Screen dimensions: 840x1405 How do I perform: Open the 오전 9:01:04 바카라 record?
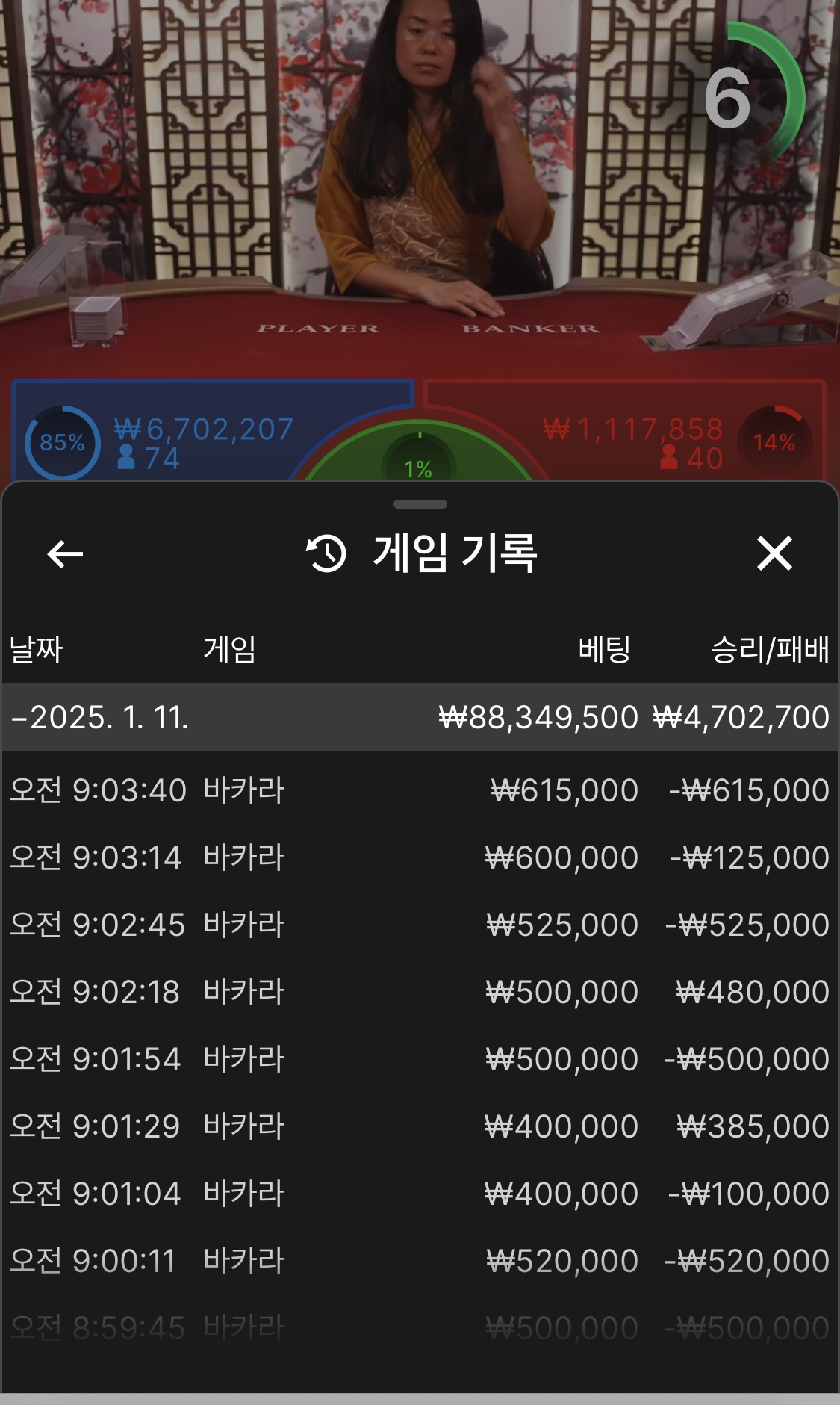click(x=420, y=1194)
